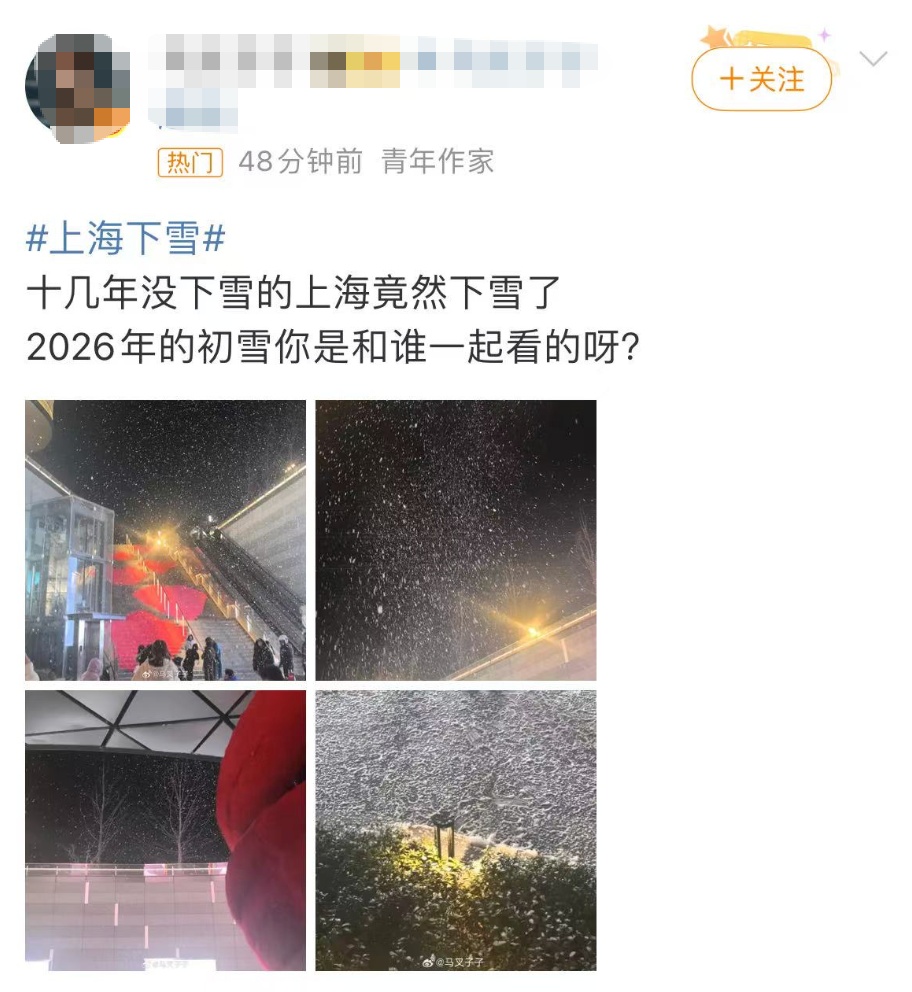This screenshot has width=912, height=992.
Task: View the photo of snowflakes against night sky
Action: (456, 540)
